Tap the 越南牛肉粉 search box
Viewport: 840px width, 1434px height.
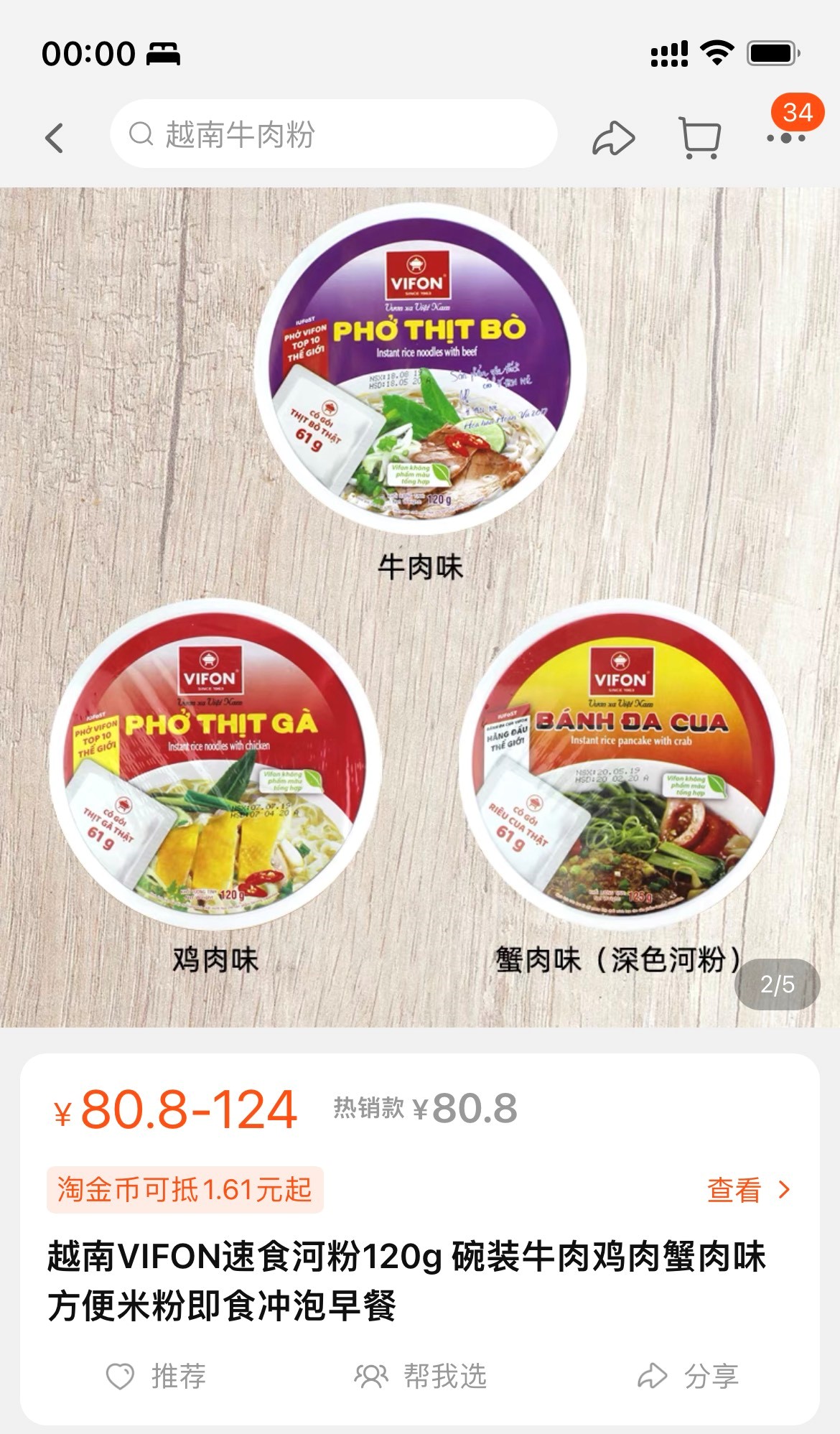(333, 134)
